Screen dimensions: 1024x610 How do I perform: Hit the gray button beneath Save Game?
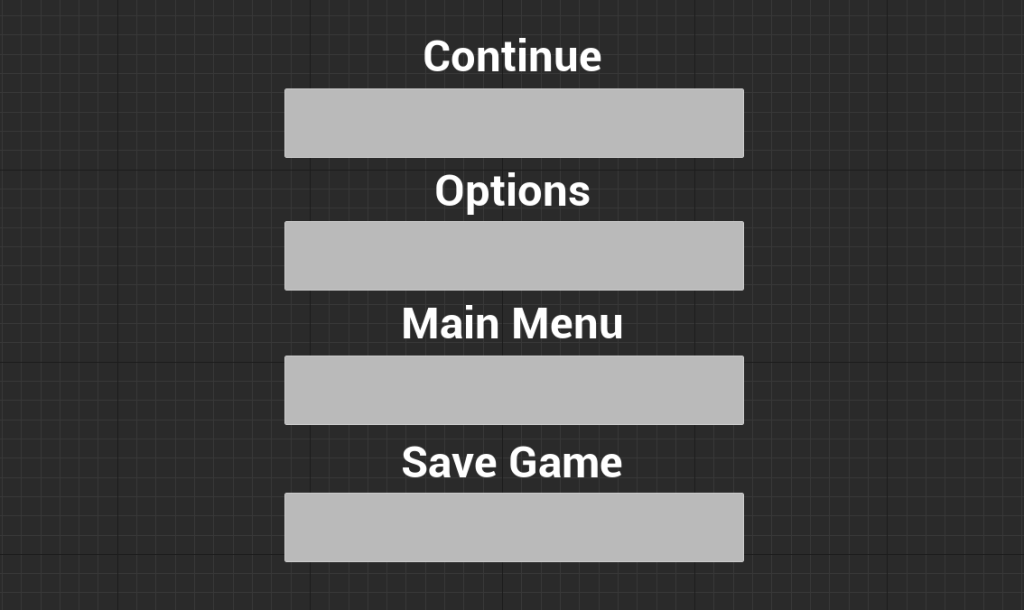513,527
